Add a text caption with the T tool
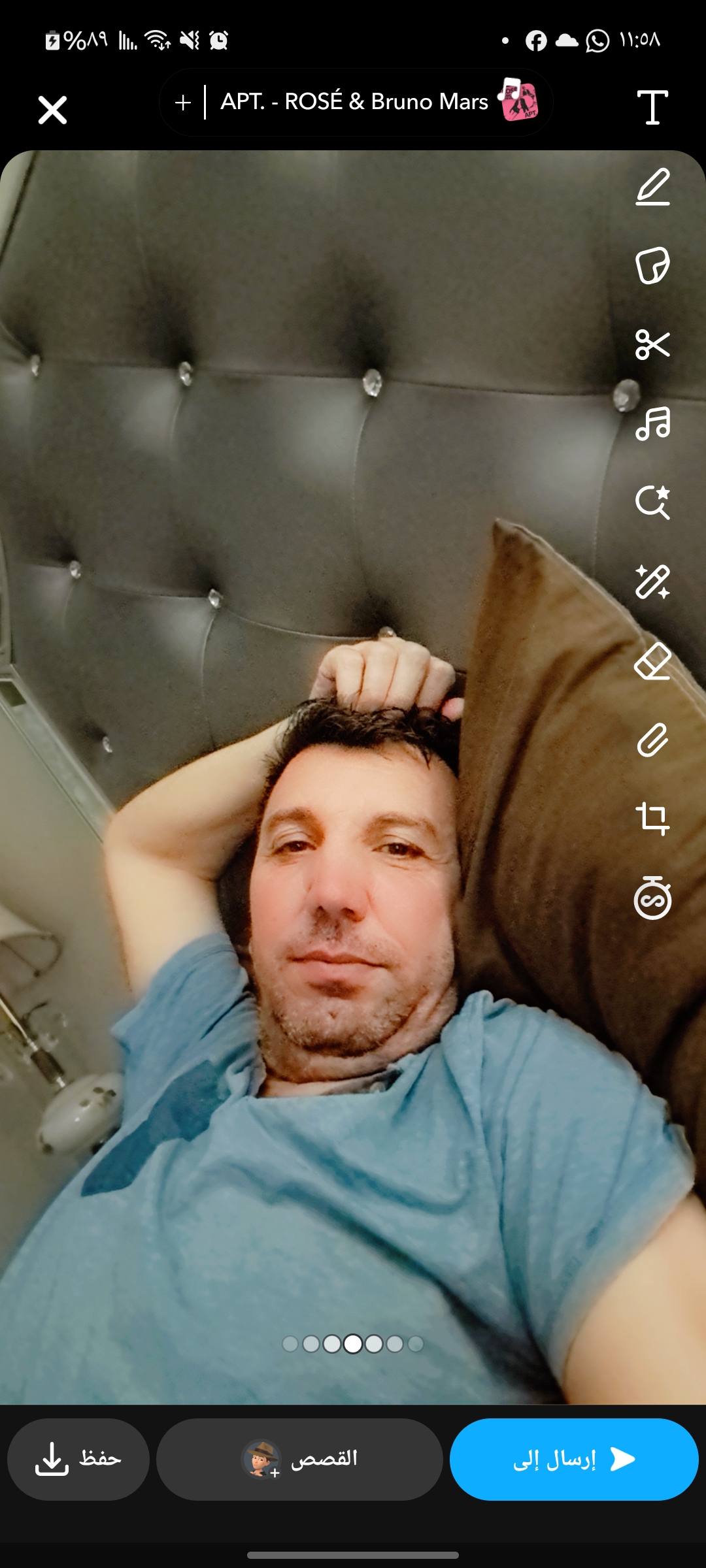Image resolution: width=706 pixels, height=1568 pixels. pos(652,107)
